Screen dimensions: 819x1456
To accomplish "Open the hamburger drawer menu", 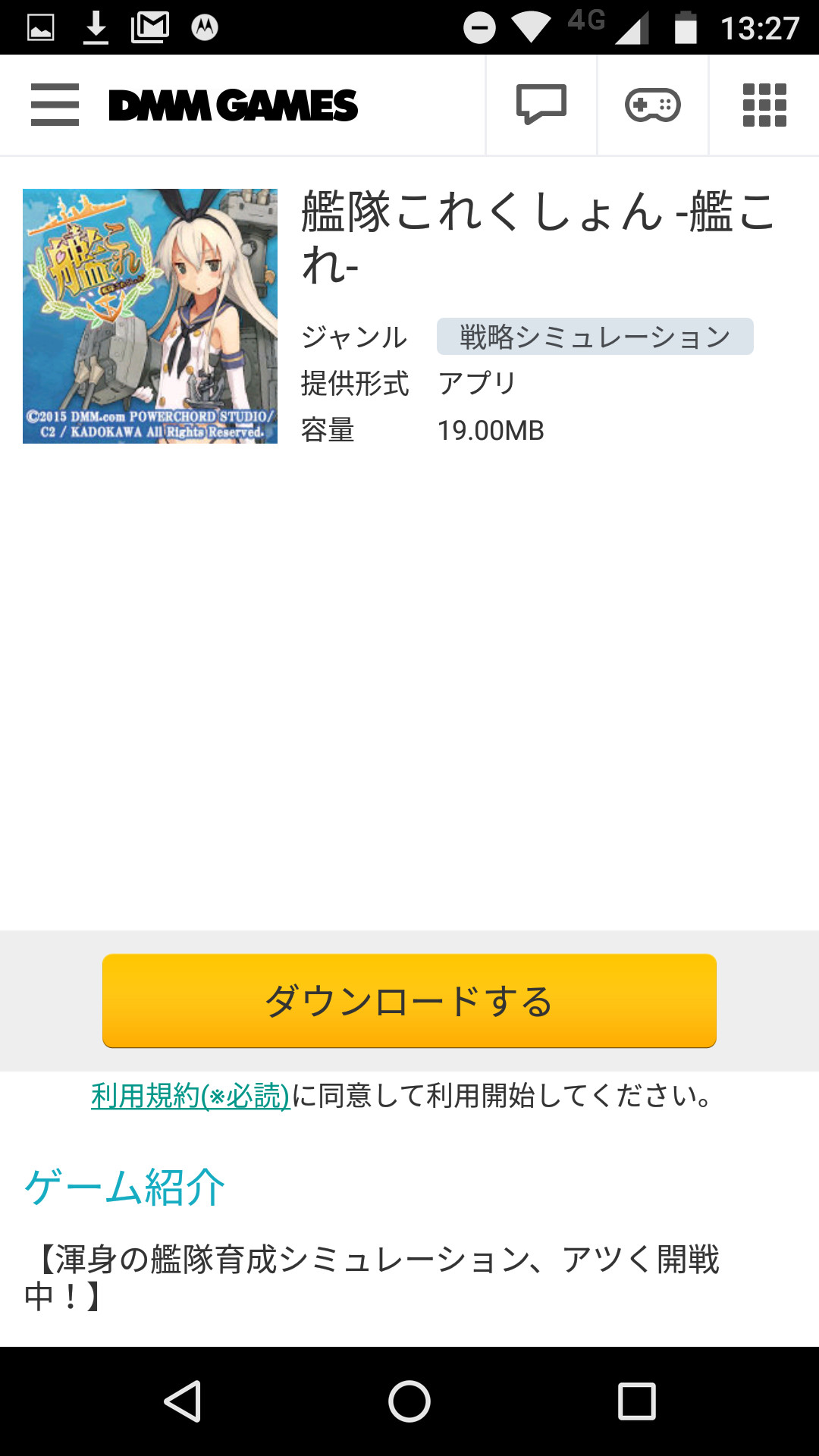I will click(x=55, y=105).
